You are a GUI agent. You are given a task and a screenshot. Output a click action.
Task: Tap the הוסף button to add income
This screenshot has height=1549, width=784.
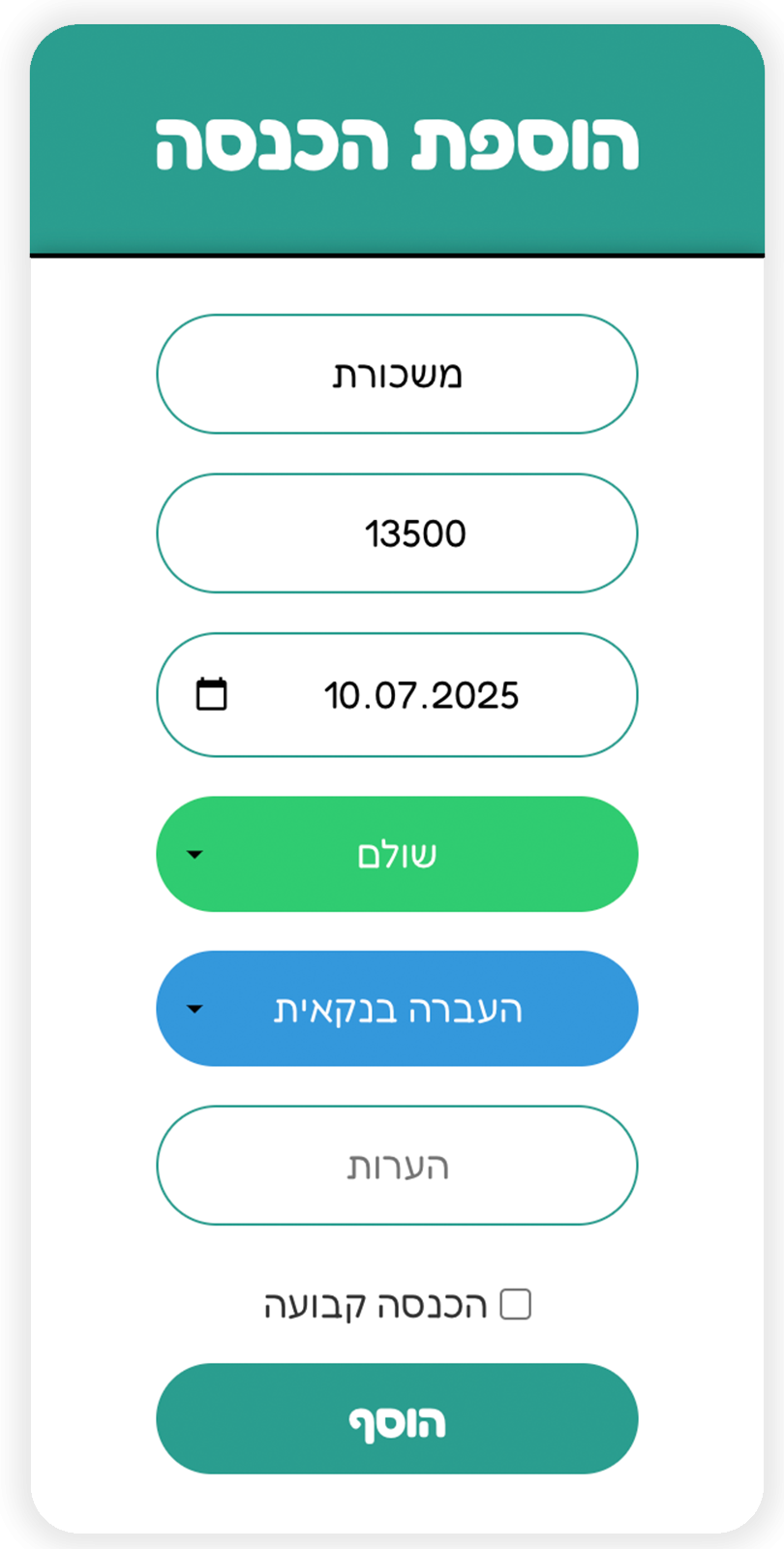pos(397,1419)
